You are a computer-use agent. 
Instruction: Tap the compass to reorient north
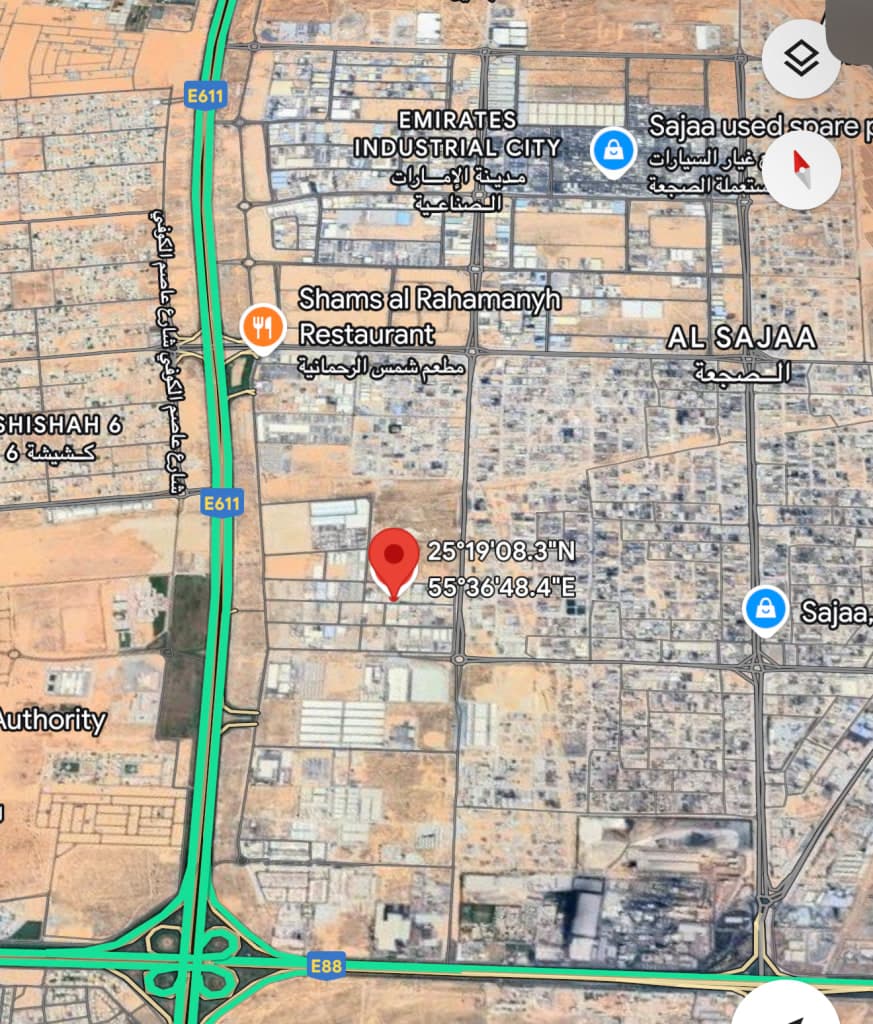(x=800, y=170)
